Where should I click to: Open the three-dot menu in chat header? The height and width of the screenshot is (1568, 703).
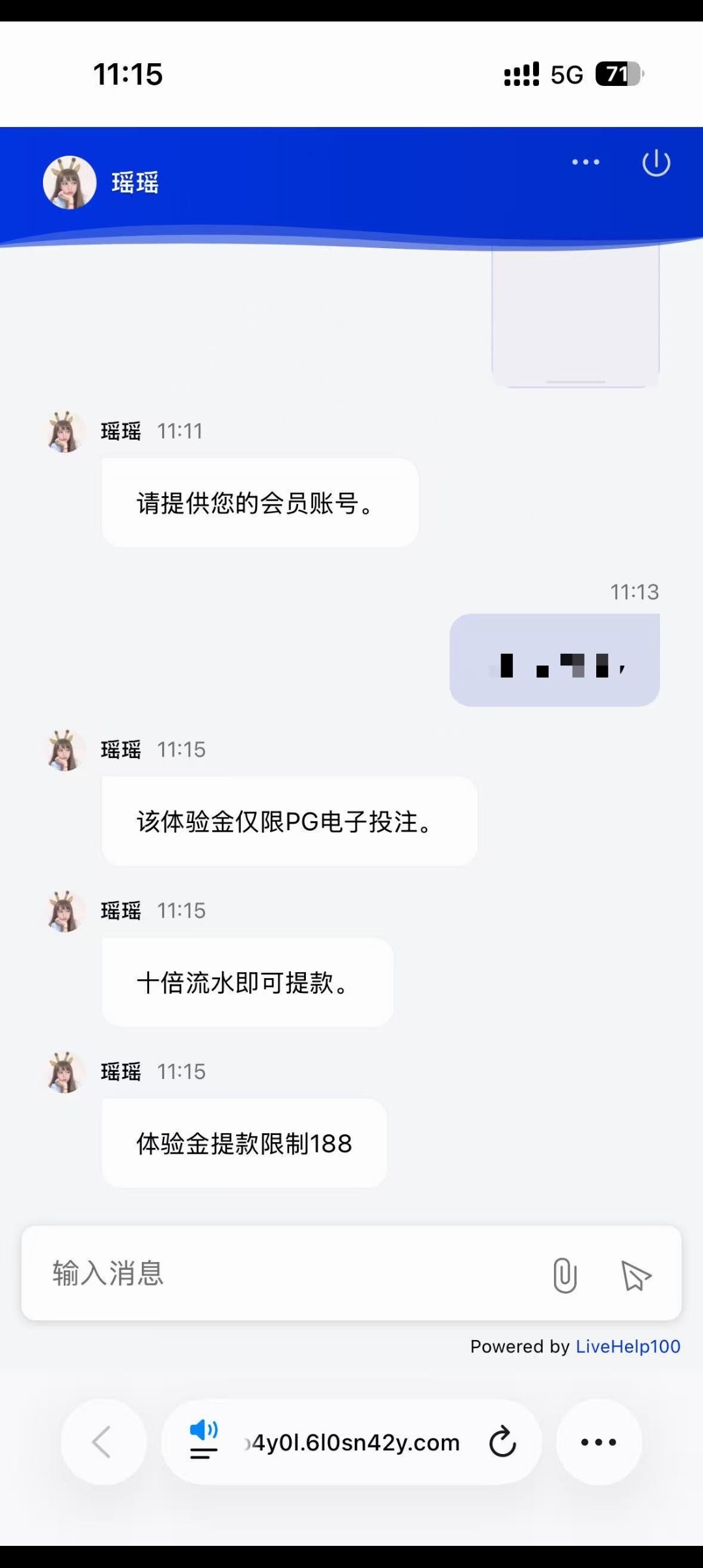point(585,162)
